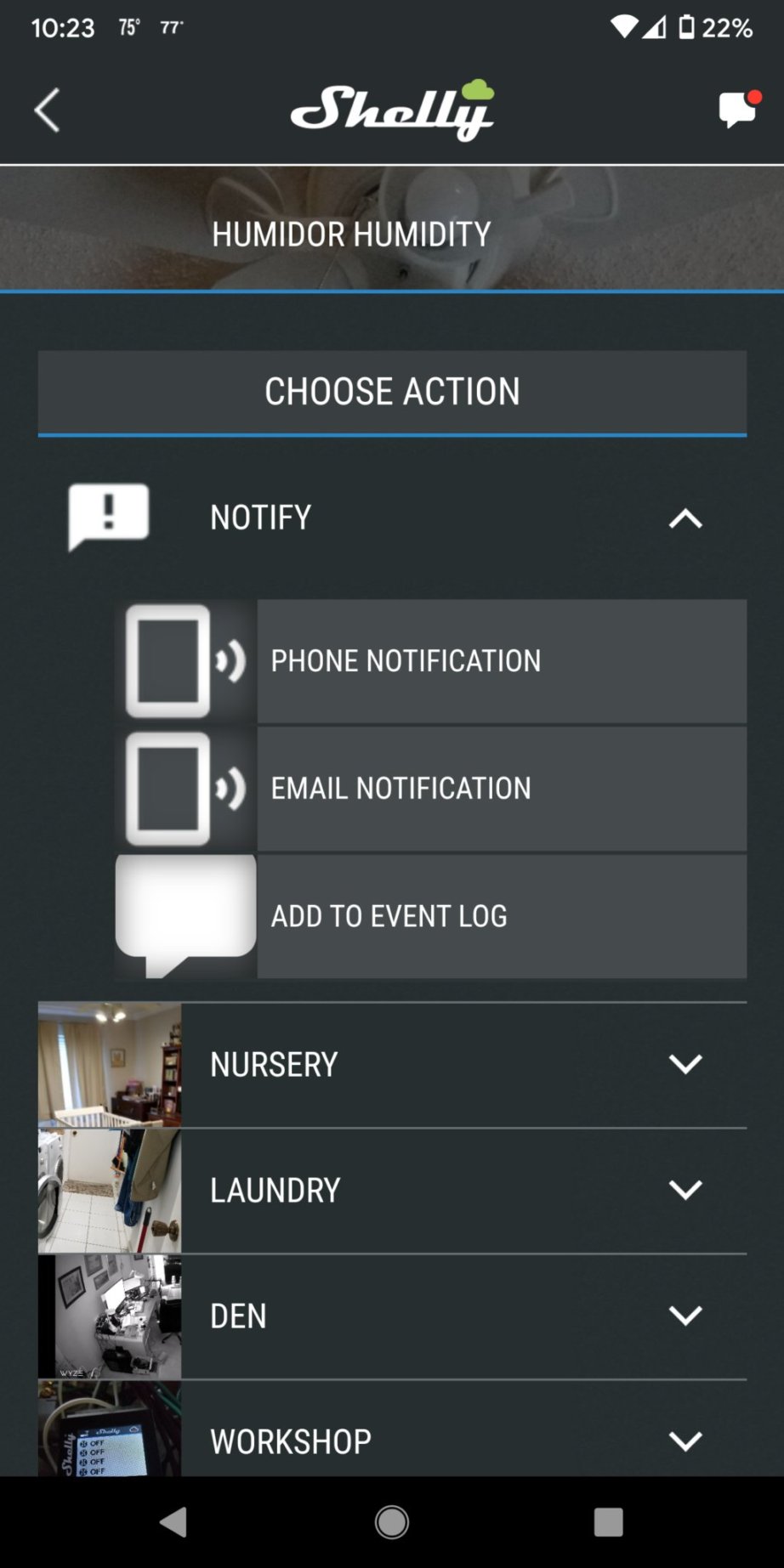Go back using the top-left arrow
The height and width of the screenshot is (1568, 784).
pyautogui.click(x=47, y=110)
